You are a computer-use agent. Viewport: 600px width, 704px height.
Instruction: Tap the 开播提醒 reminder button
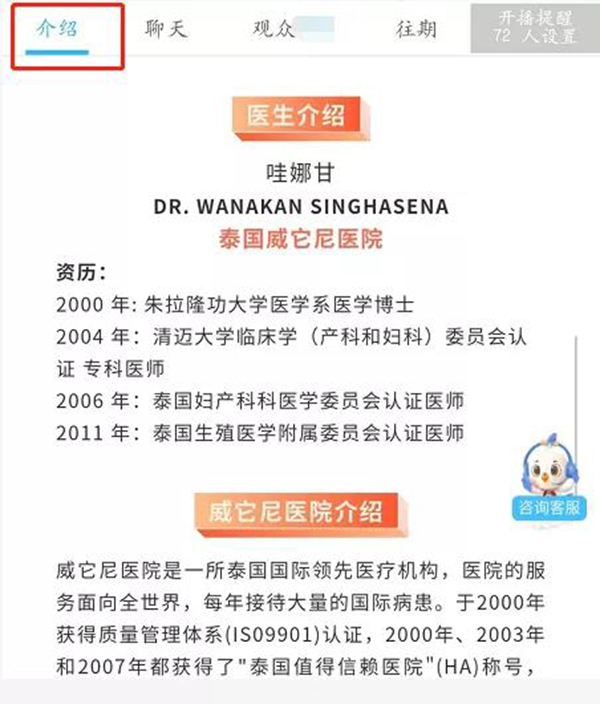(x=536, y=27)
